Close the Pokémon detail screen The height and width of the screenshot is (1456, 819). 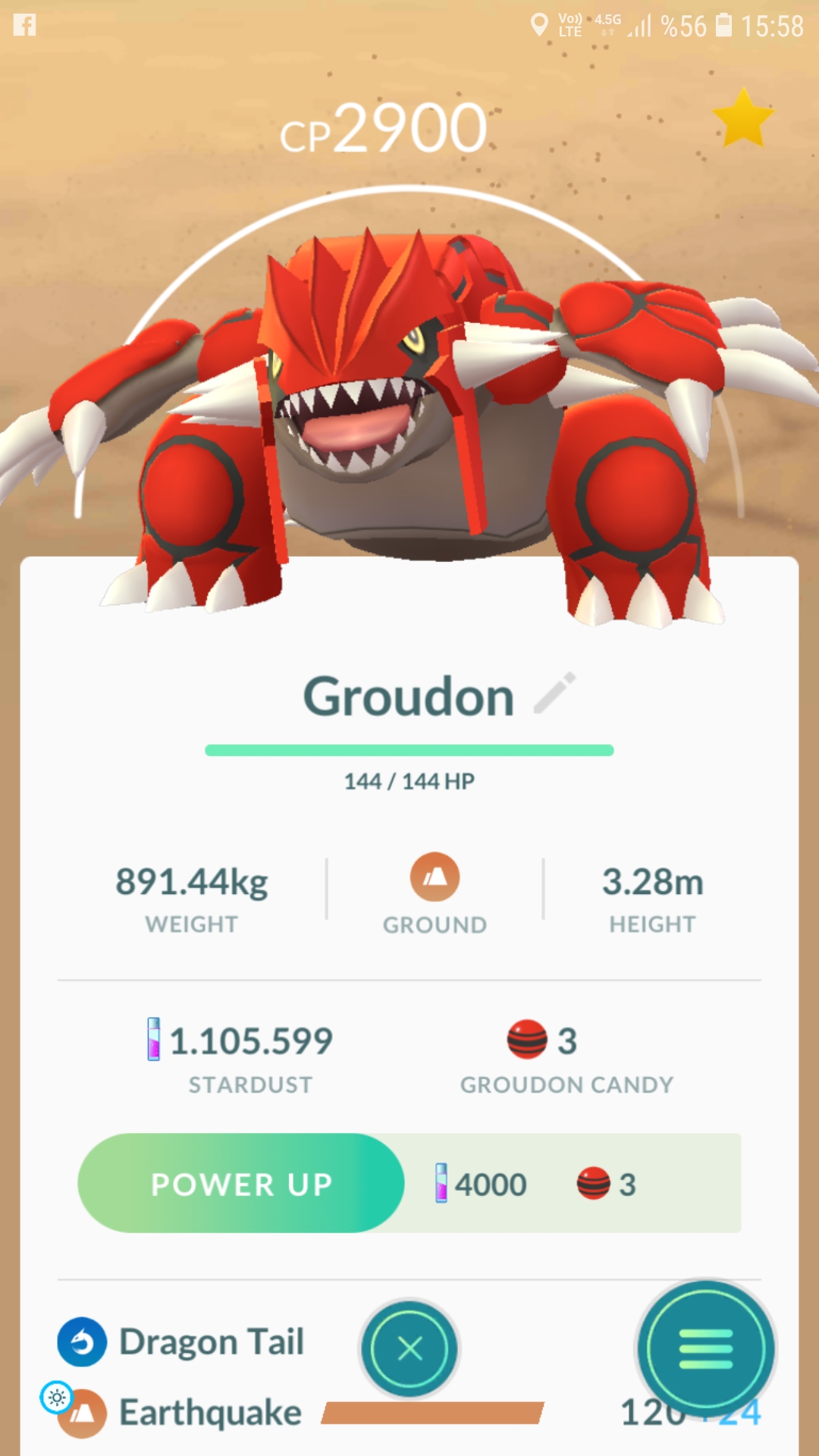[409, 1349]
